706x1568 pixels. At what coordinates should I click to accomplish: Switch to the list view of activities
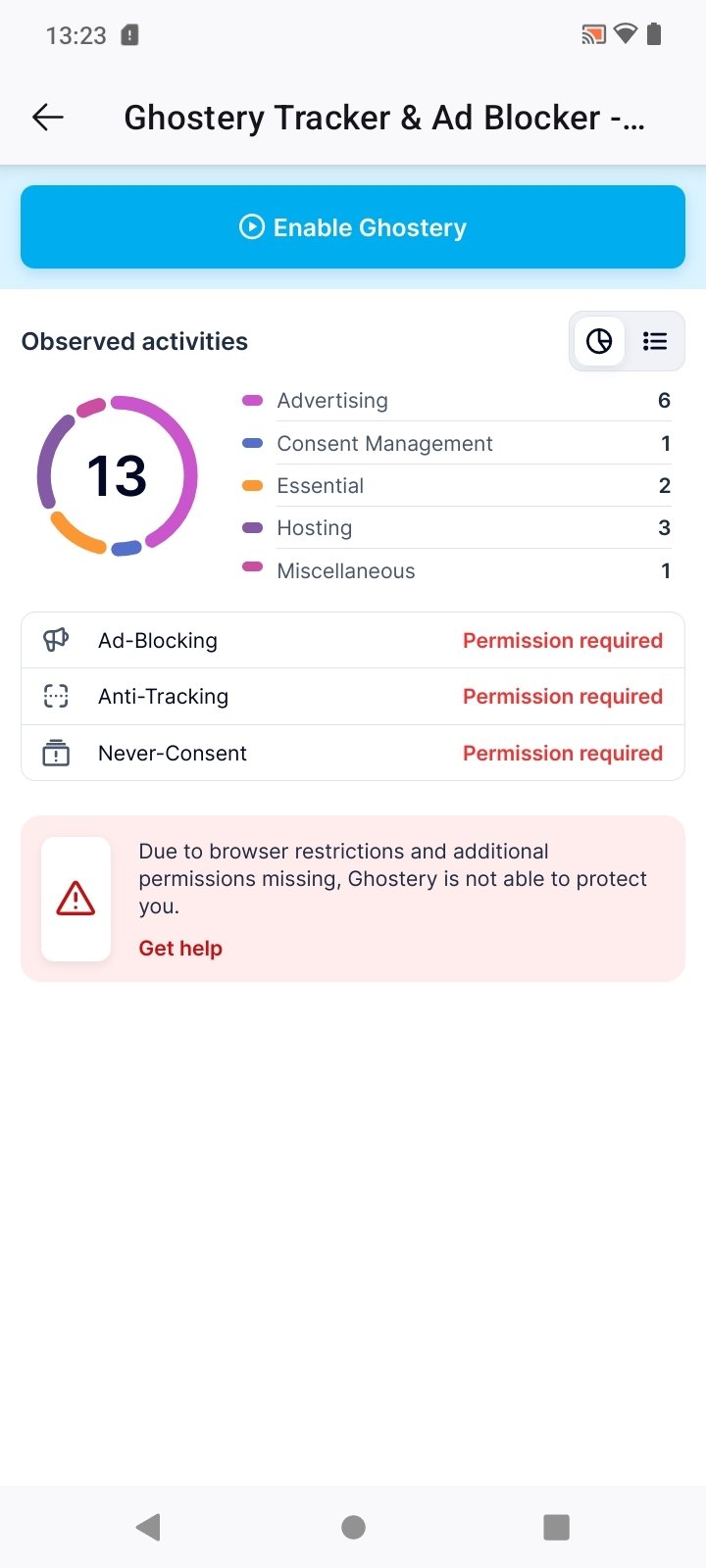(x=654, y=341)
